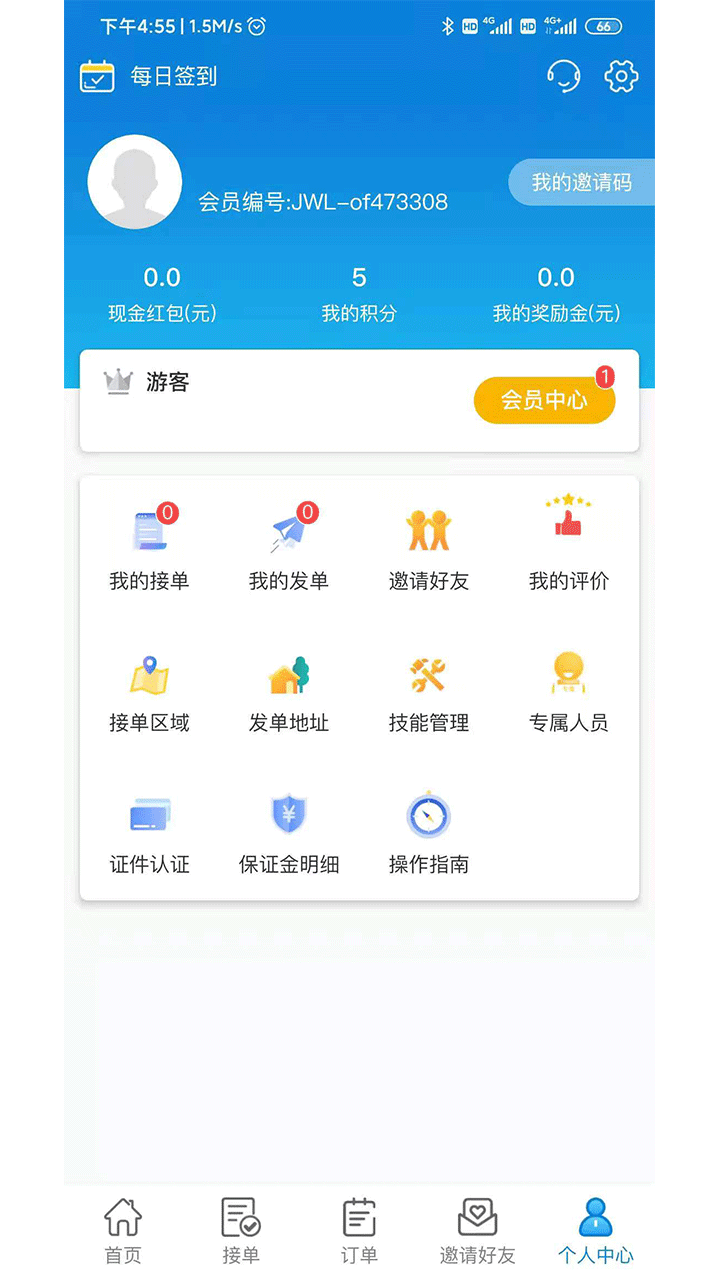The image size is (720, 1280).
Task: Select 邀请好友 in the grid menu
Action: click(429, 548)
